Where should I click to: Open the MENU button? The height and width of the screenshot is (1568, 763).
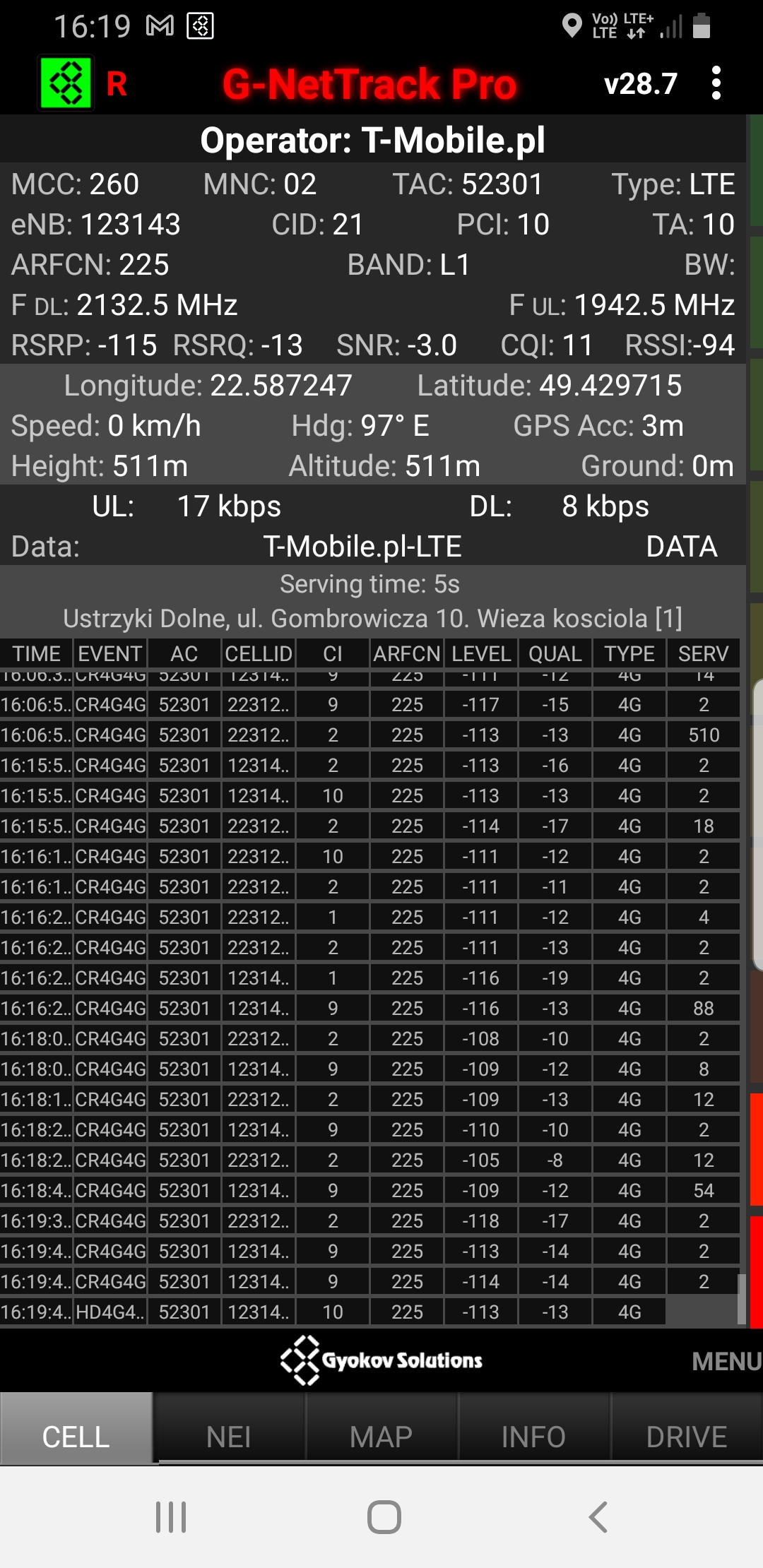(x=726, y=1361)
